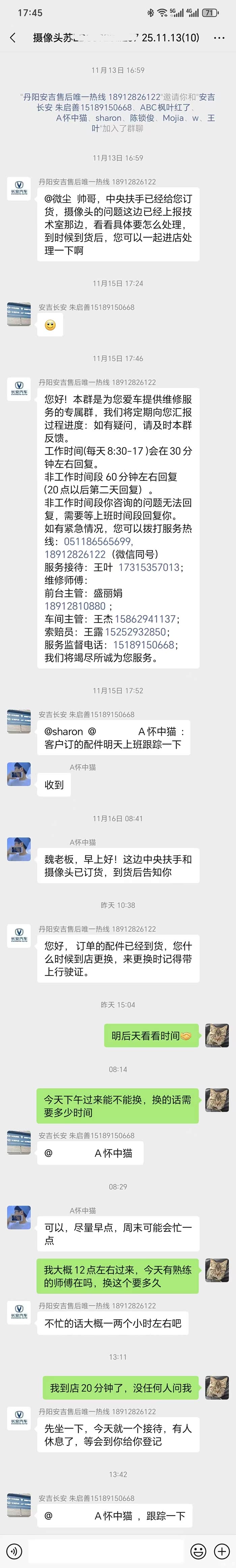Screen dimensions: 236x1568
Task: Switch to voice message input
Action: coord(13,1550)
